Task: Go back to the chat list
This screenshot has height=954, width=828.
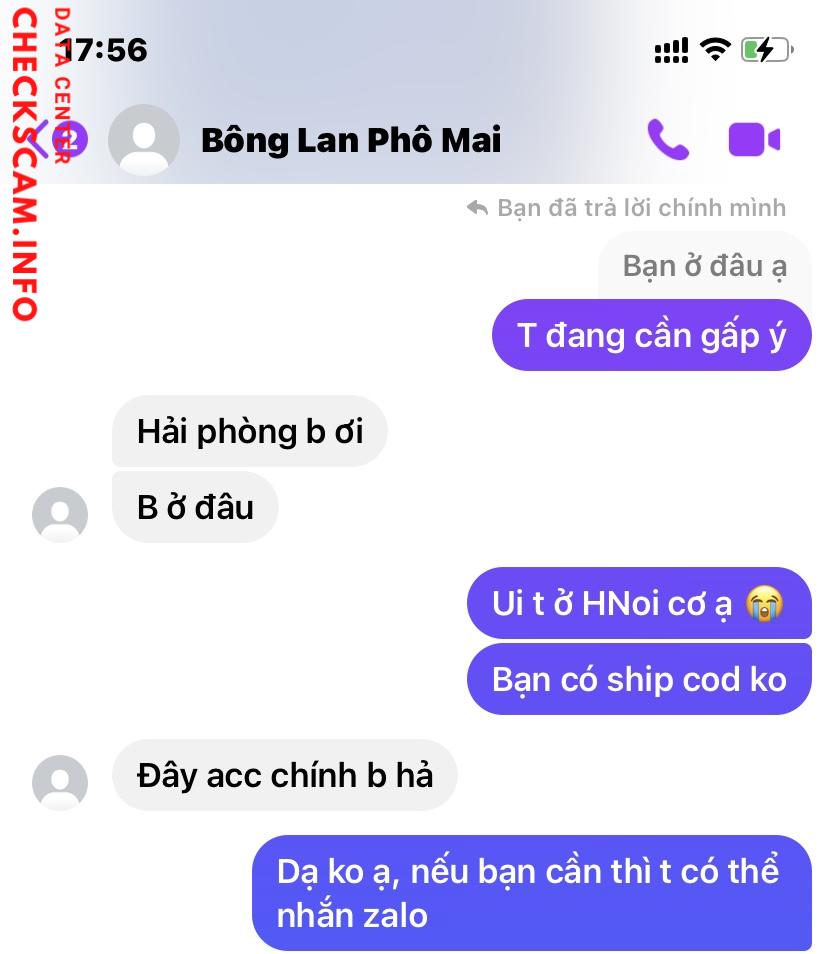Action: pos(38,141)
